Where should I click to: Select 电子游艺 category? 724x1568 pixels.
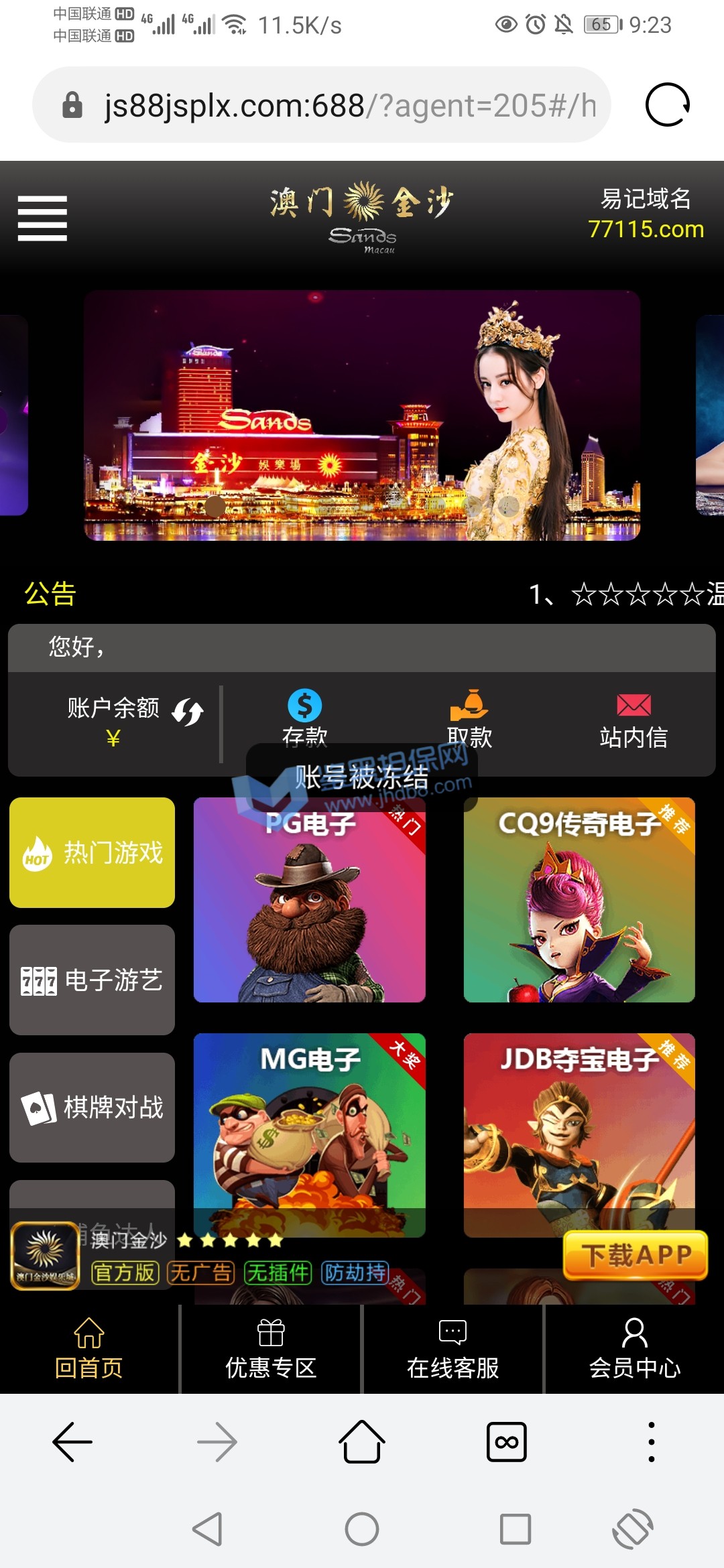pyautogui.click(x=93, y=980)
